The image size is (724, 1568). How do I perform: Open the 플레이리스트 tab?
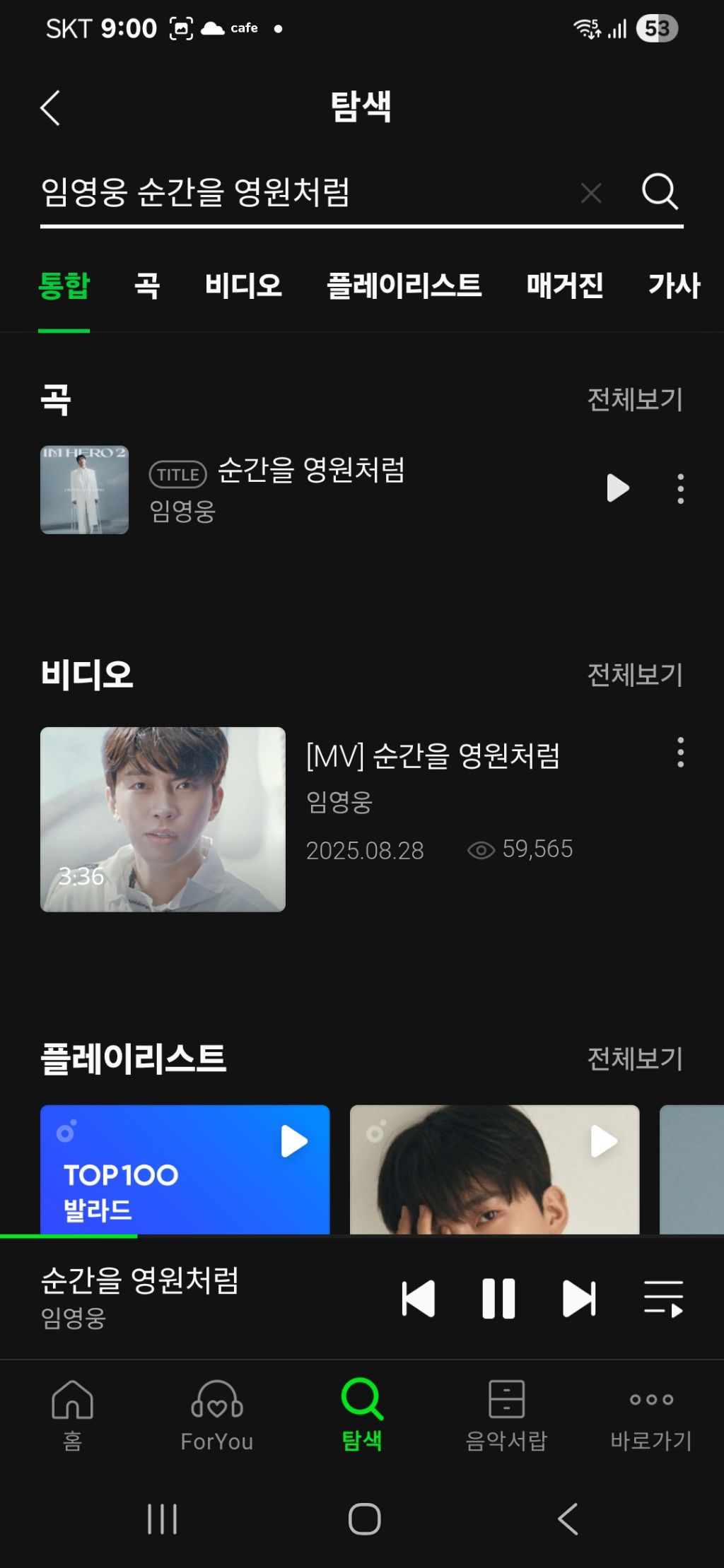tap(404, 286)
